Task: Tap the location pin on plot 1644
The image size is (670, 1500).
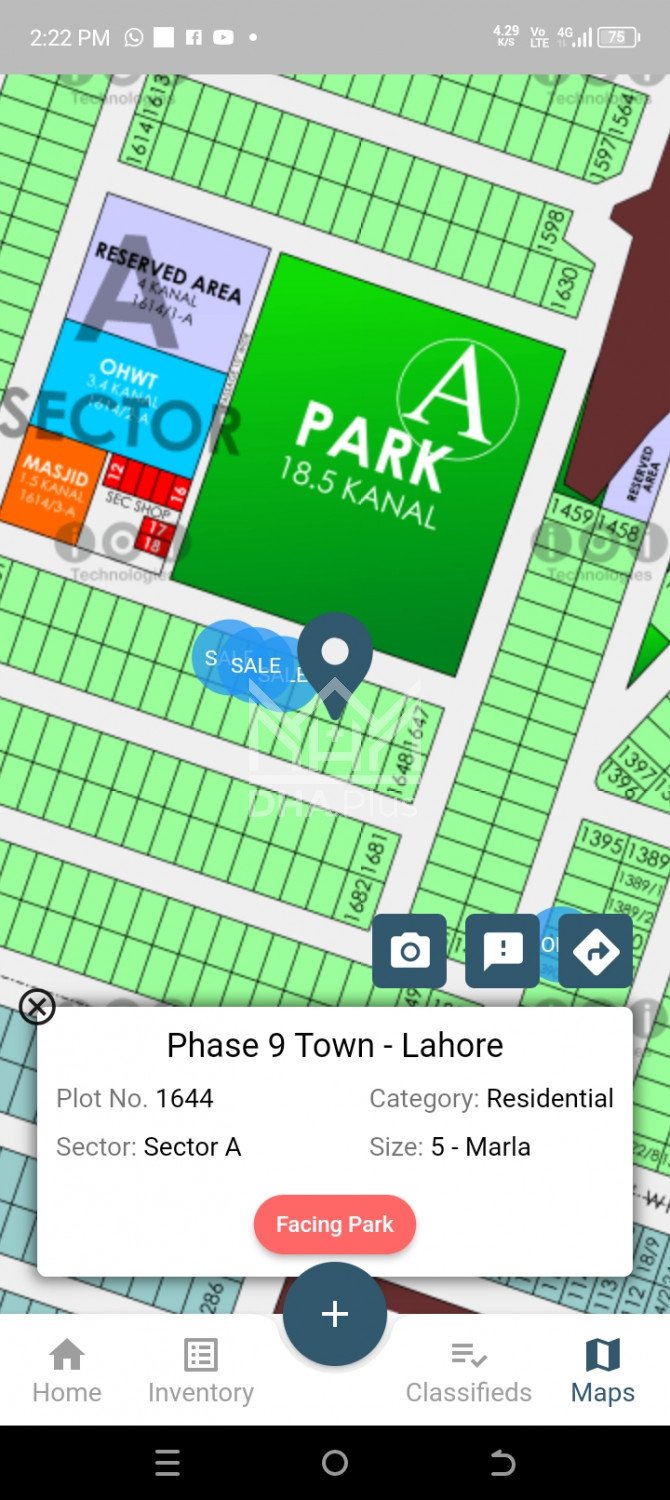Action: click(335, 657)
